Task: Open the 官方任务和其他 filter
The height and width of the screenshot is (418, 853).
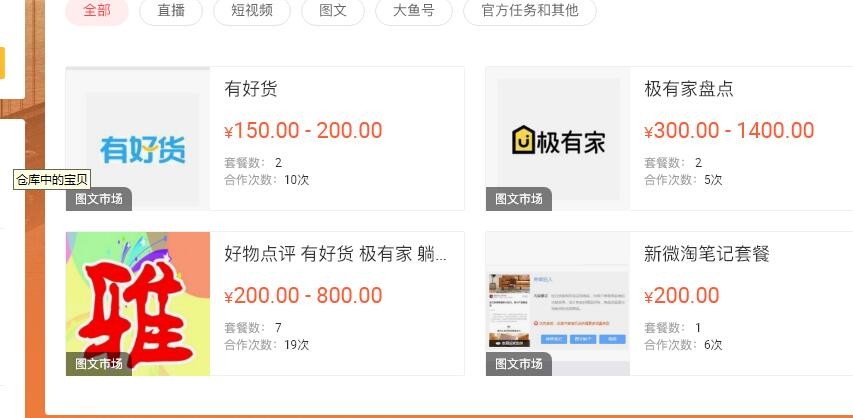Action: click(x=529, y=11)
